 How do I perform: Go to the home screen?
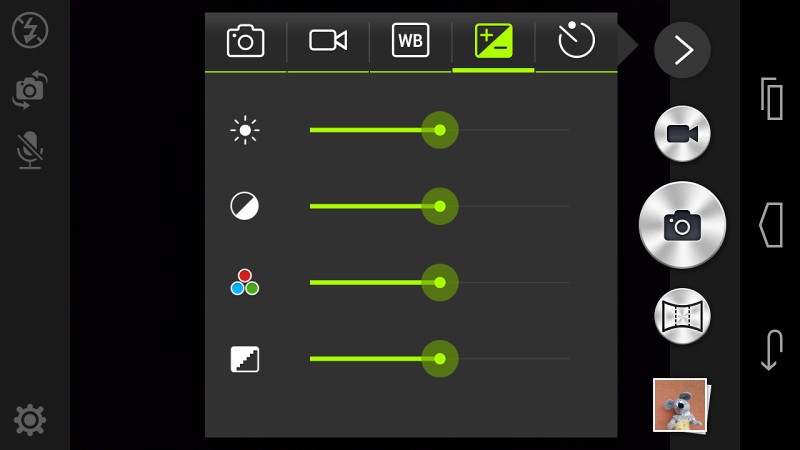[x=770, y=225]
